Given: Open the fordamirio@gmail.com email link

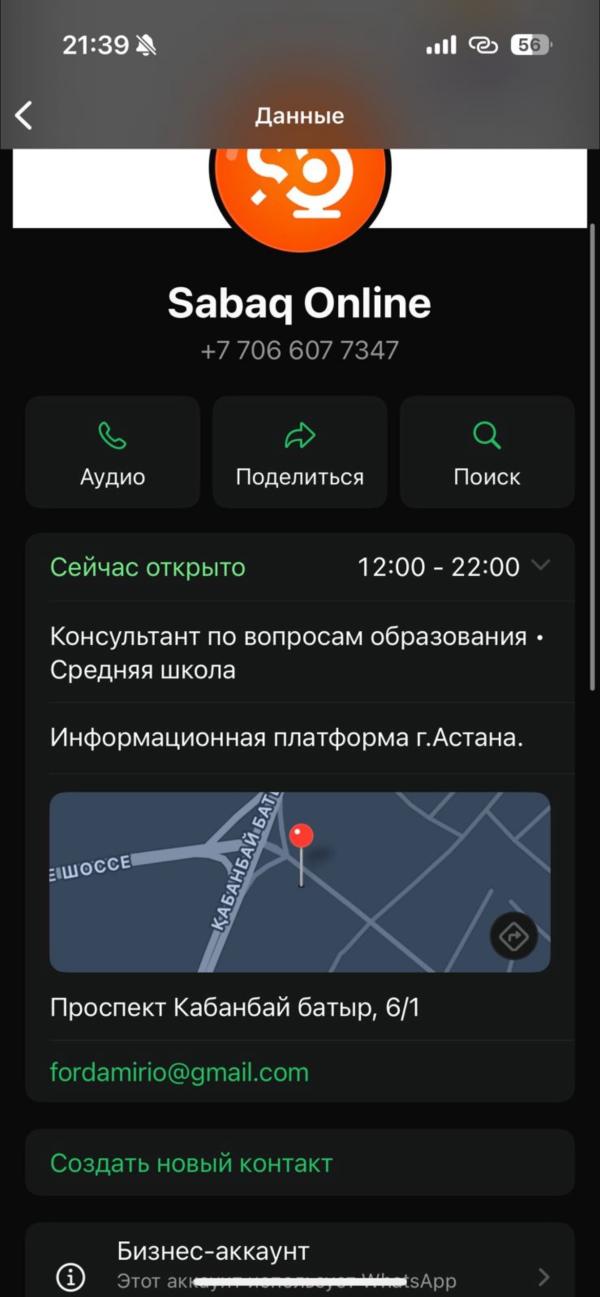Looking at the screenshot, I should (180, 1072).
